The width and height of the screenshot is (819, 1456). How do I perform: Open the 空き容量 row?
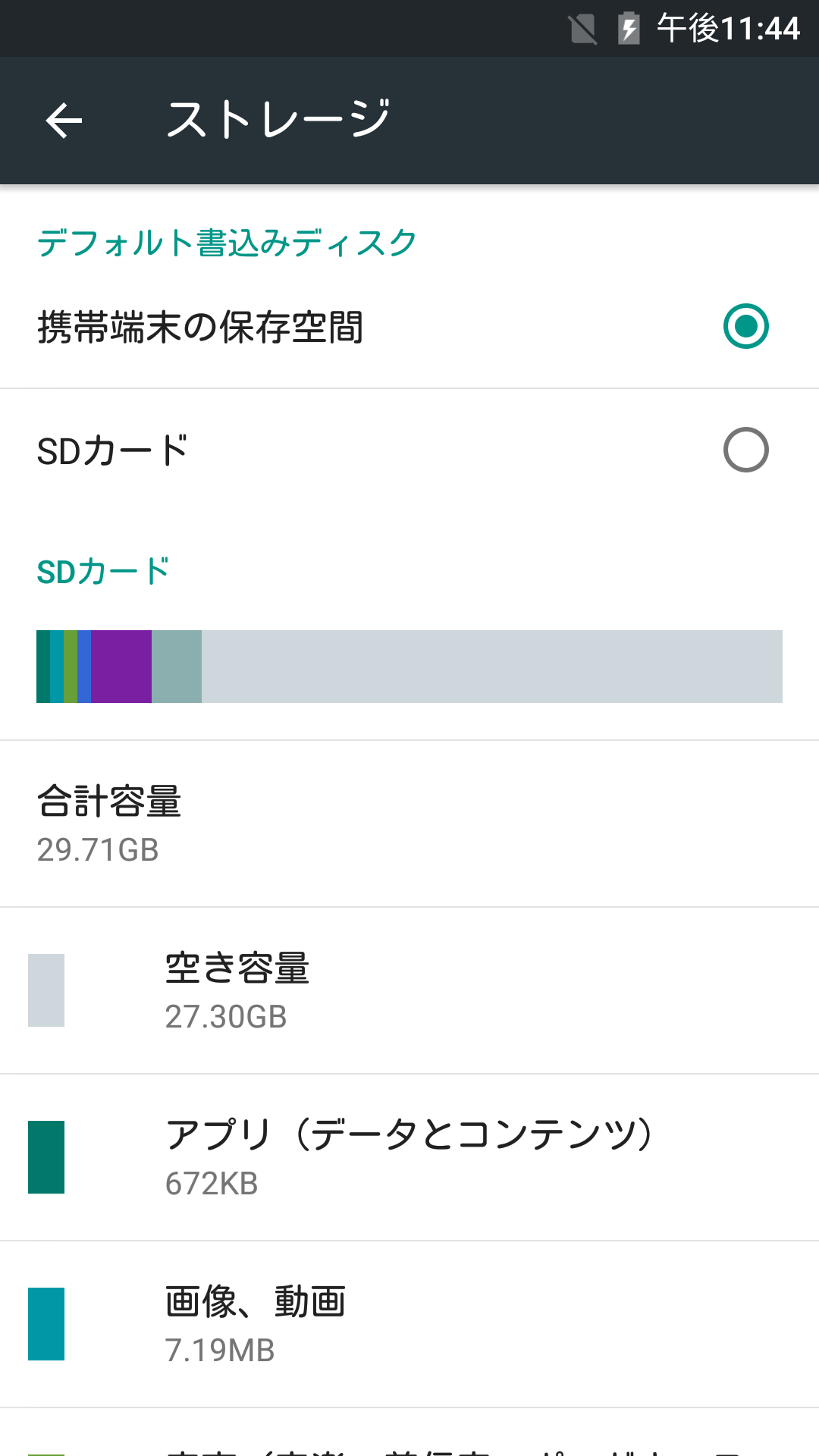coord(409,990)
